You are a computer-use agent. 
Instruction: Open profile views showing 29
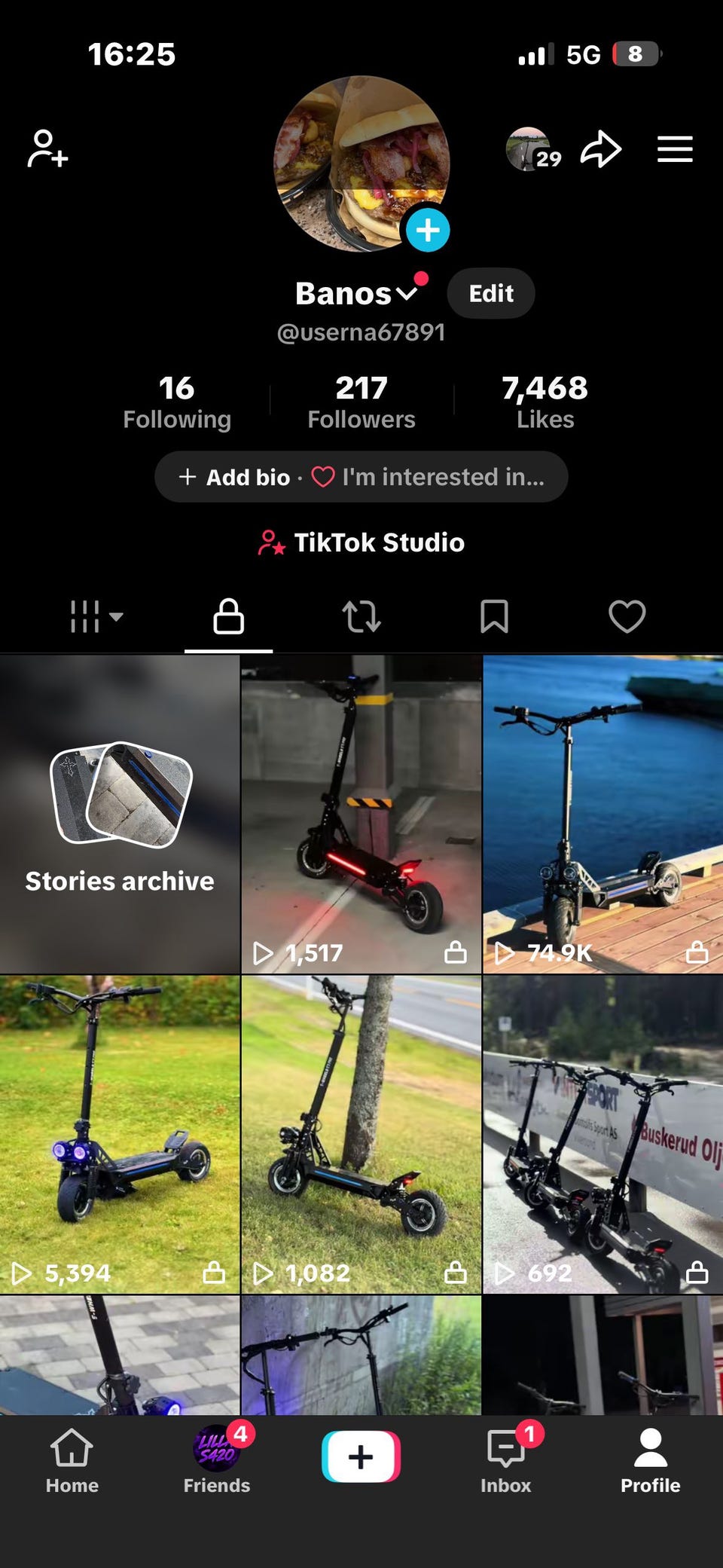tap(534, 149)
